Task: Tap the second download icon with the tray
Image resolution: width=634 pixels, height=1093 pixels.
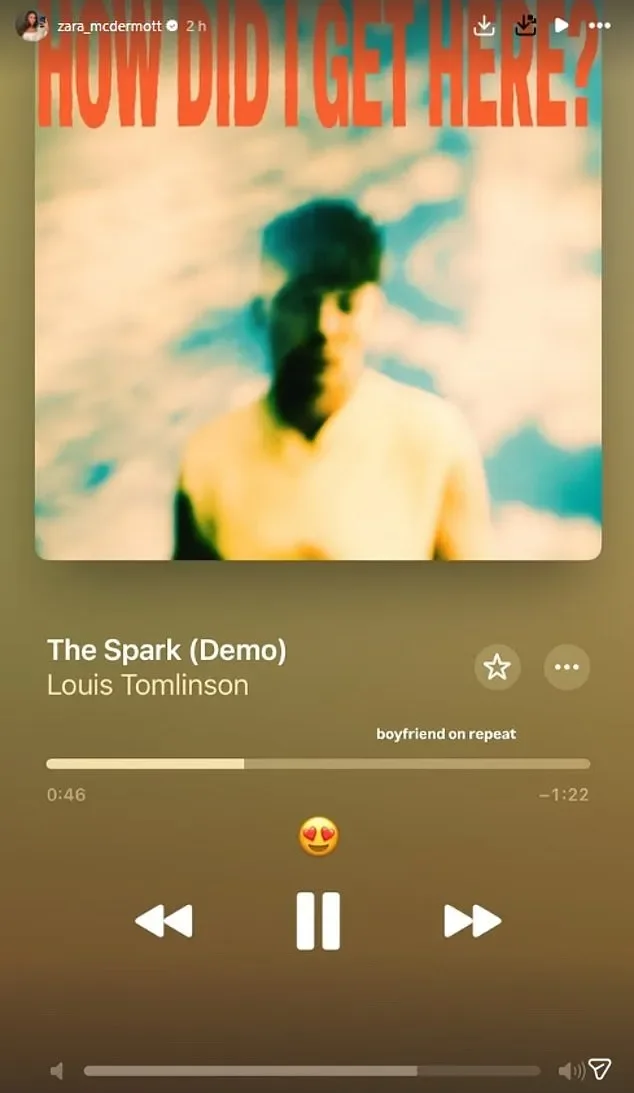Action: (526, 26)
